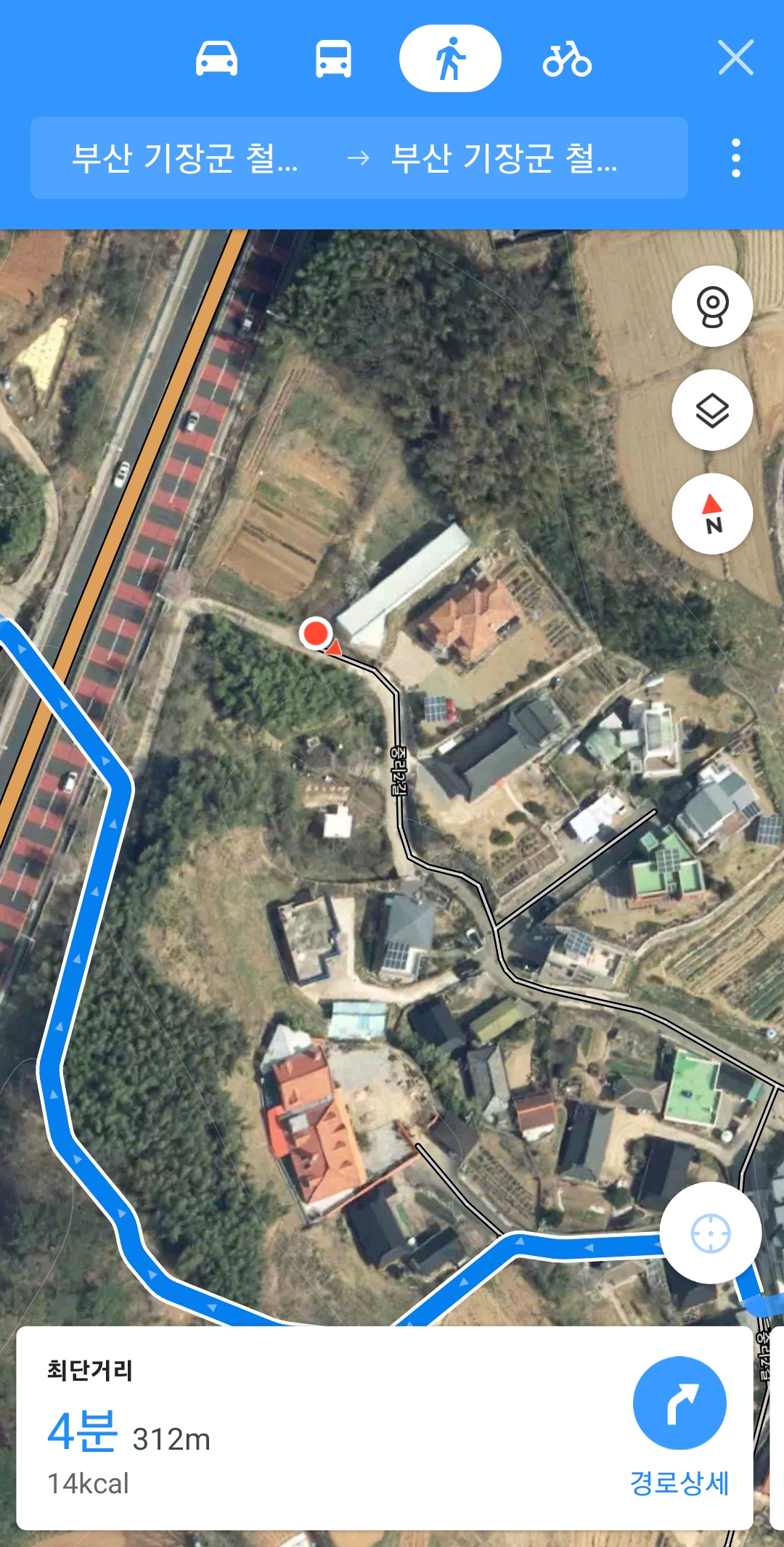Open the street view camera button
The width and height of the screenshot is (784, 1547).
tap(712, 306)
